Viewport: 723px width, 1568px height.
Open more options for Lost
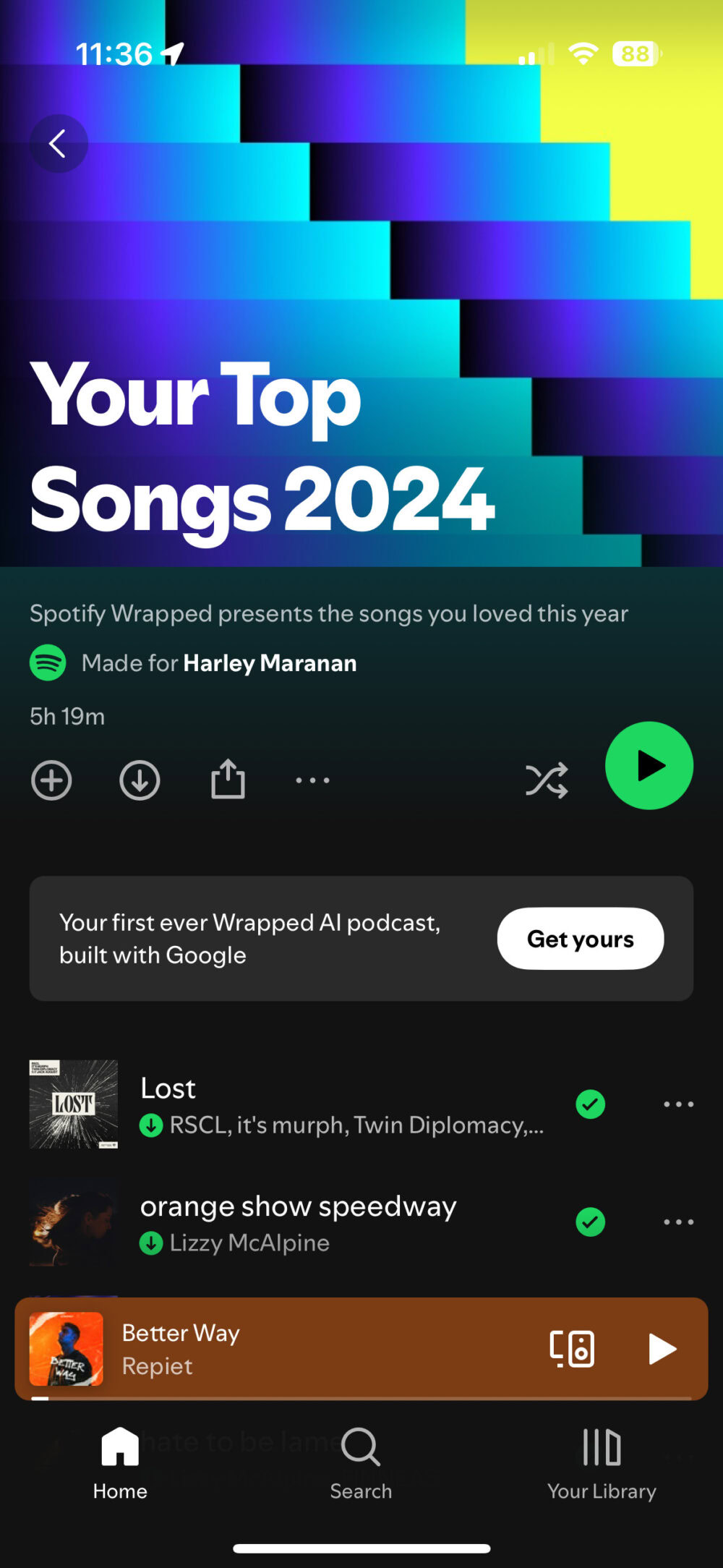[678, 1104]
